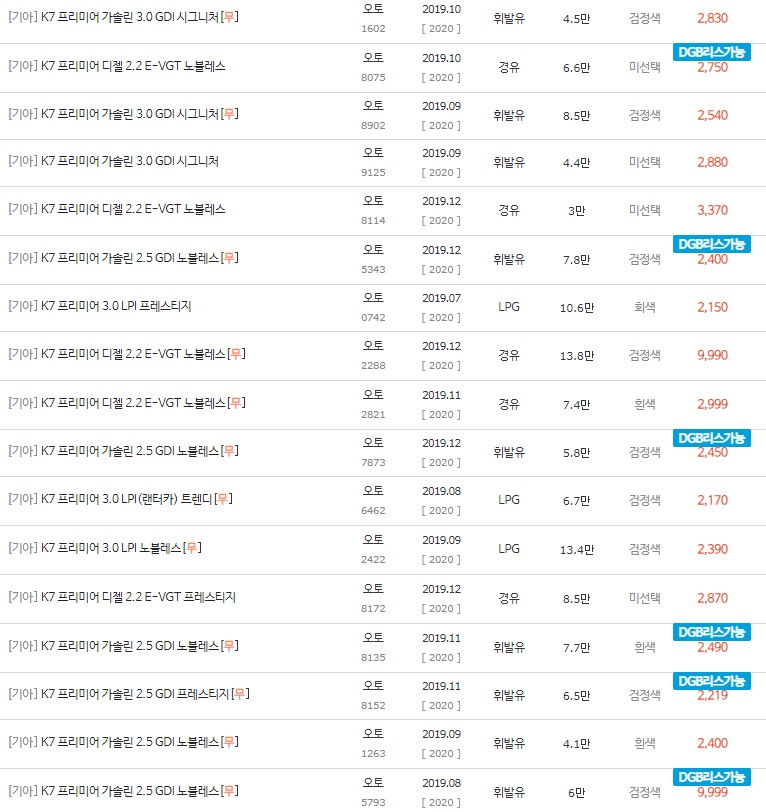This screenshot has width=766, height=812.
Task: Click the 10.6만 mileage of the LPI 프레스티지
Action: [x=576, y=307]
